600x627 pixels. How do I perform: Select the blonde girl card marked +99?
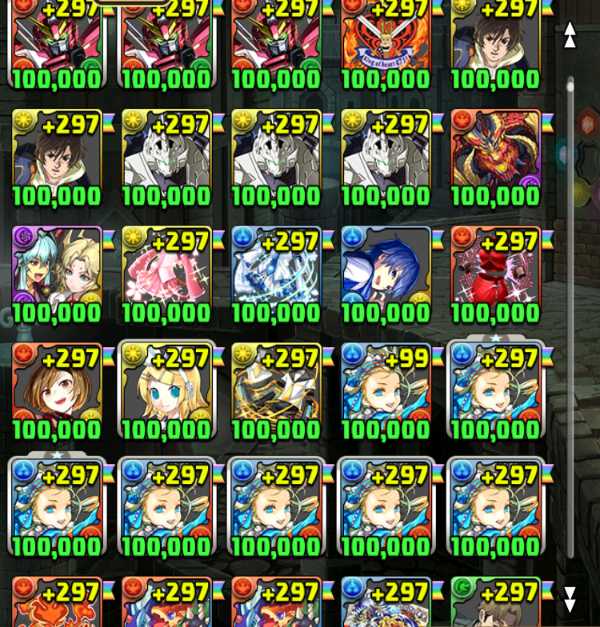tap(387, 393)
